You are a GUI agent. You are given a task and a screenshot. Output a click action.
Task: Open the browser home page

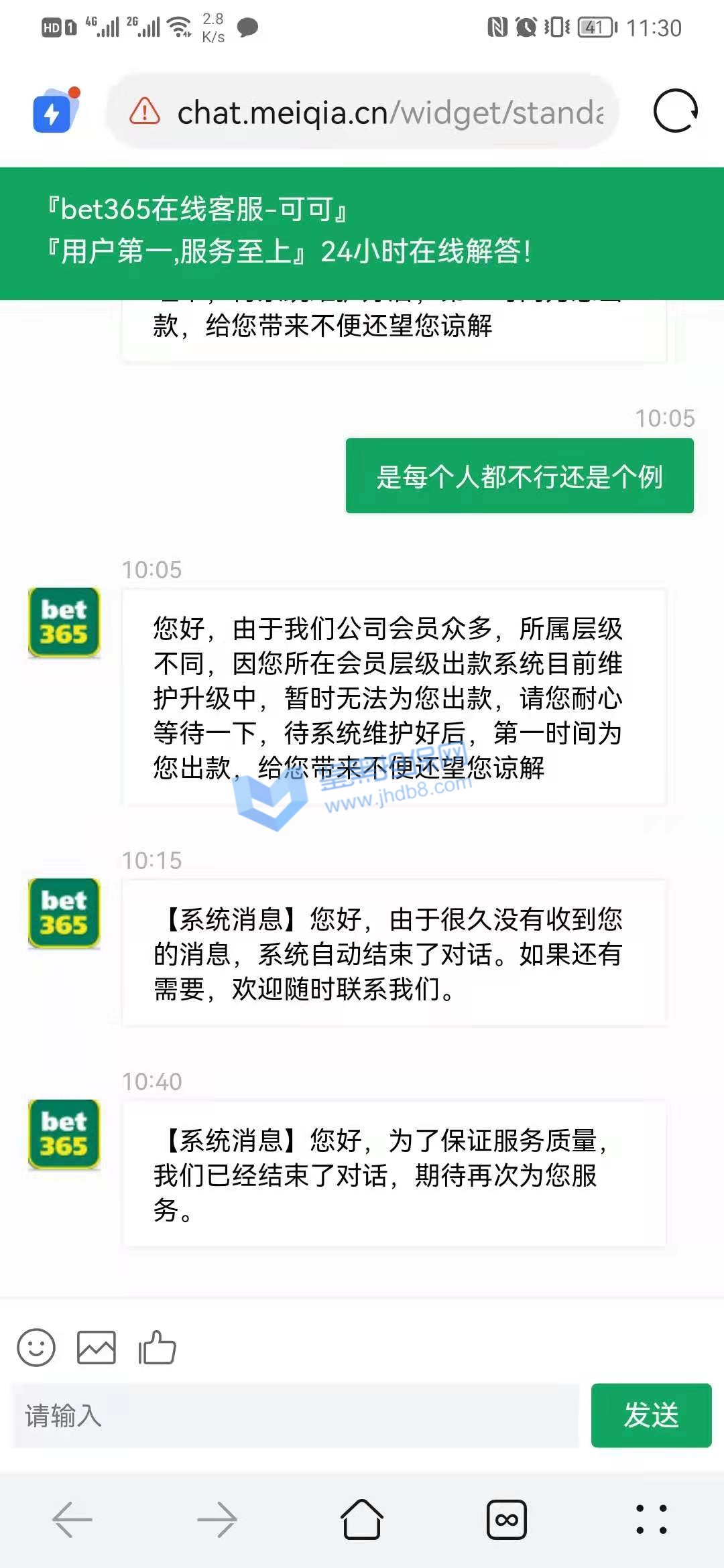[362, 1520]
